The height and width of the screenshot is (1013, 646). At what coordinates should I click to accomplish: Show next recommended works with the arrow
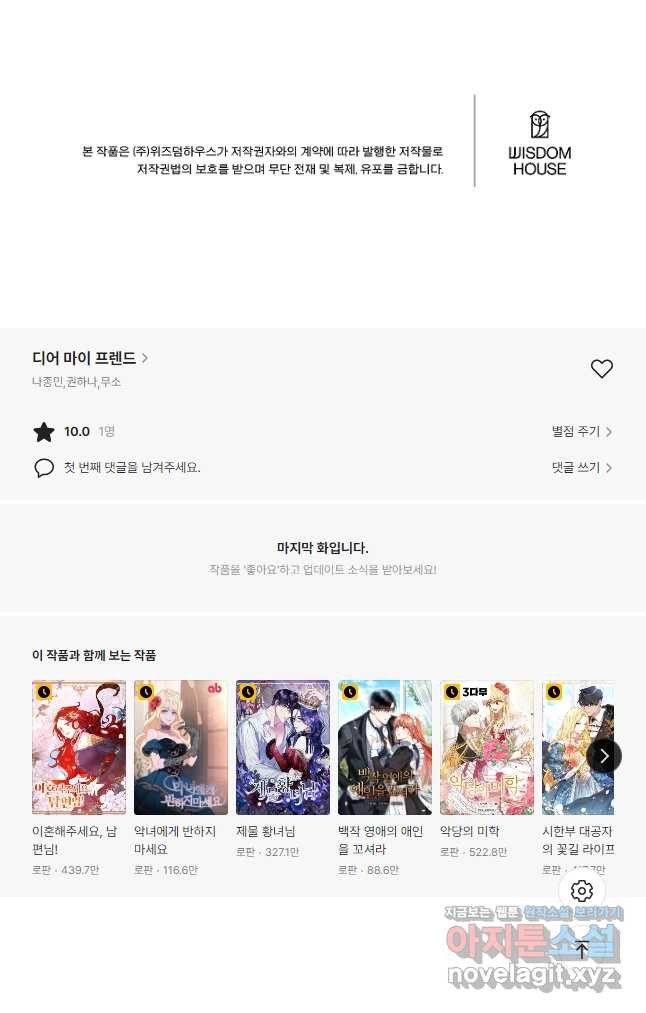pyautogui.click(x=603, y=755)
